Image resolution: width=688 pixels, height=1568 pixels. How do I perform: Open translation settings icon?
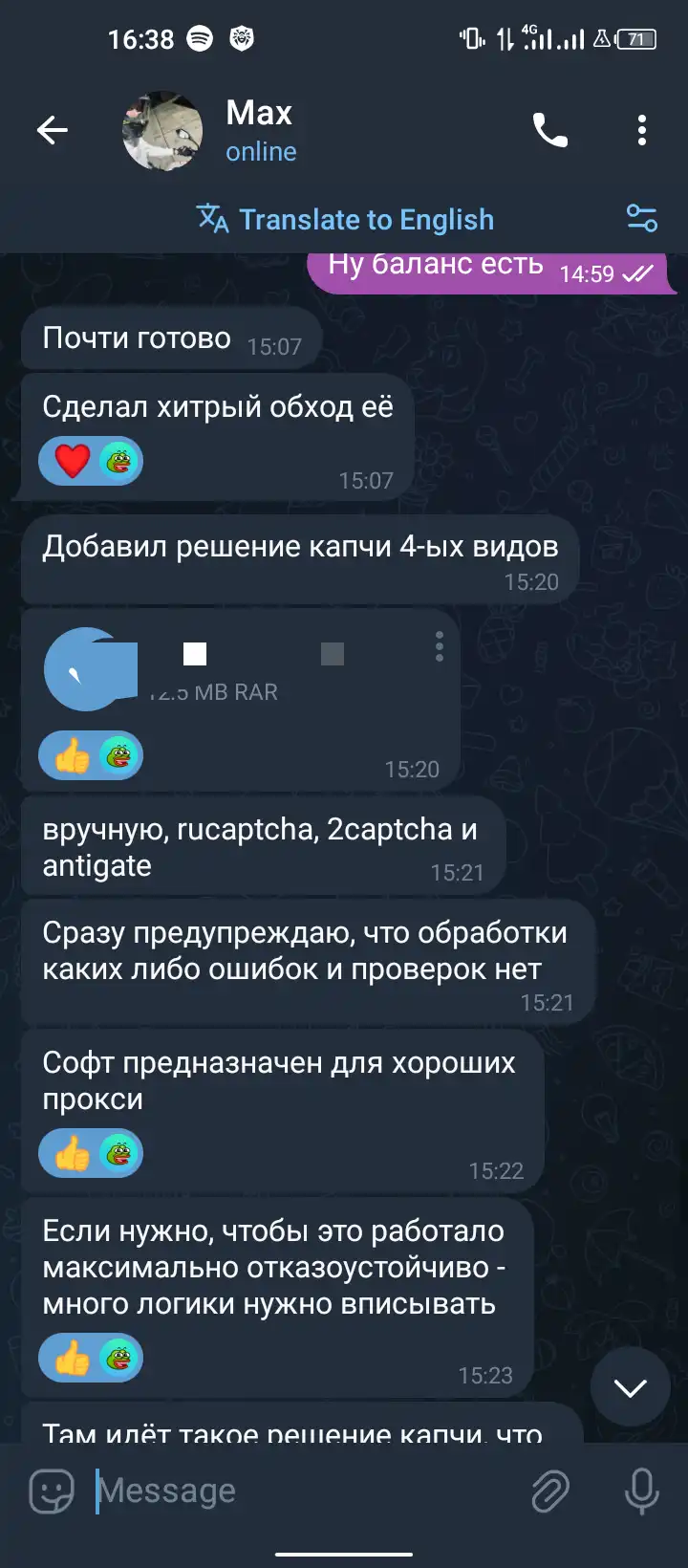coord(642,219)
